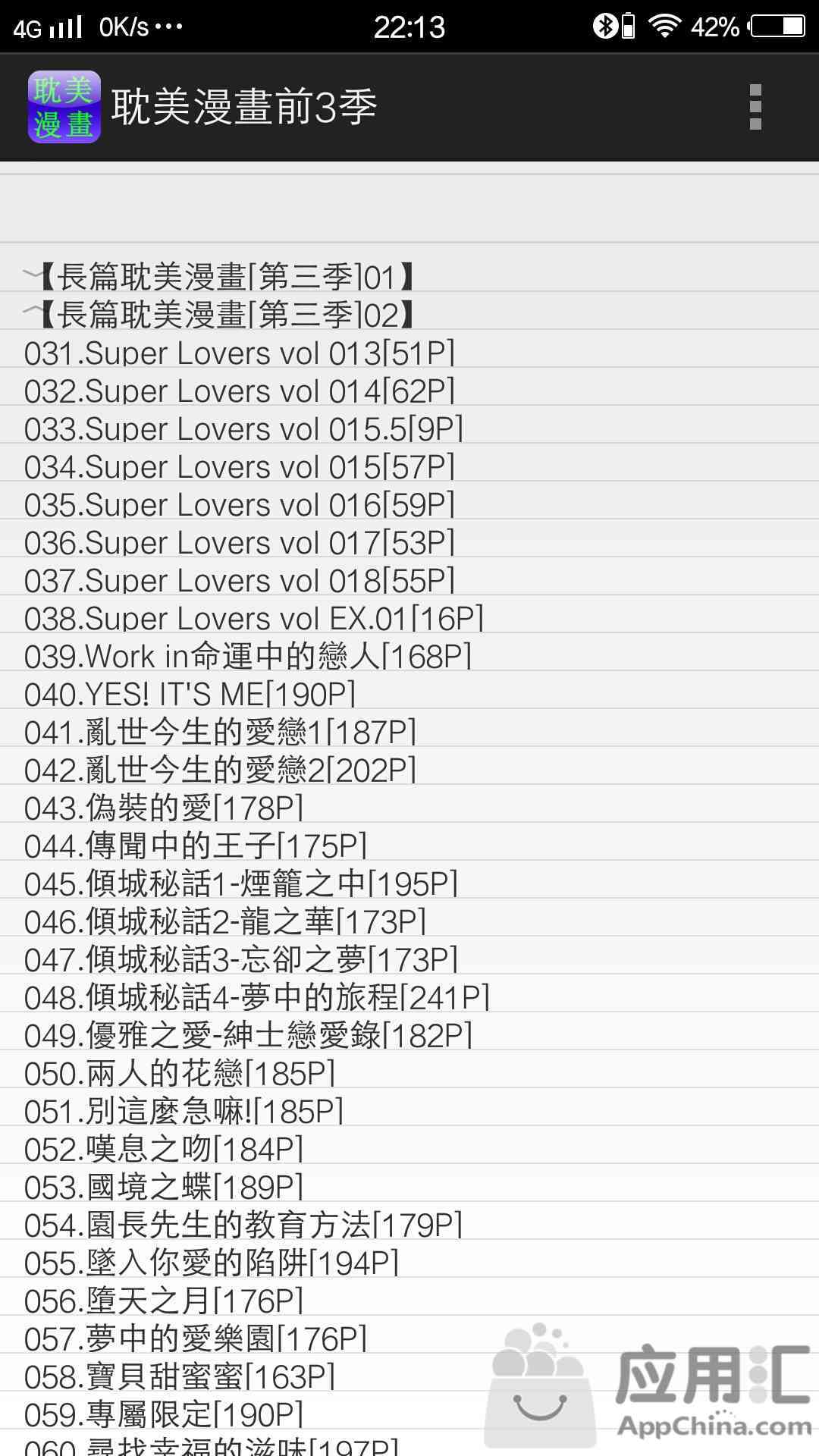Image resolution: width=819 pixels, height=1456 pixels.
Task: Open 041.亂世今生的愛戀1
Action: tap(409, 733)
